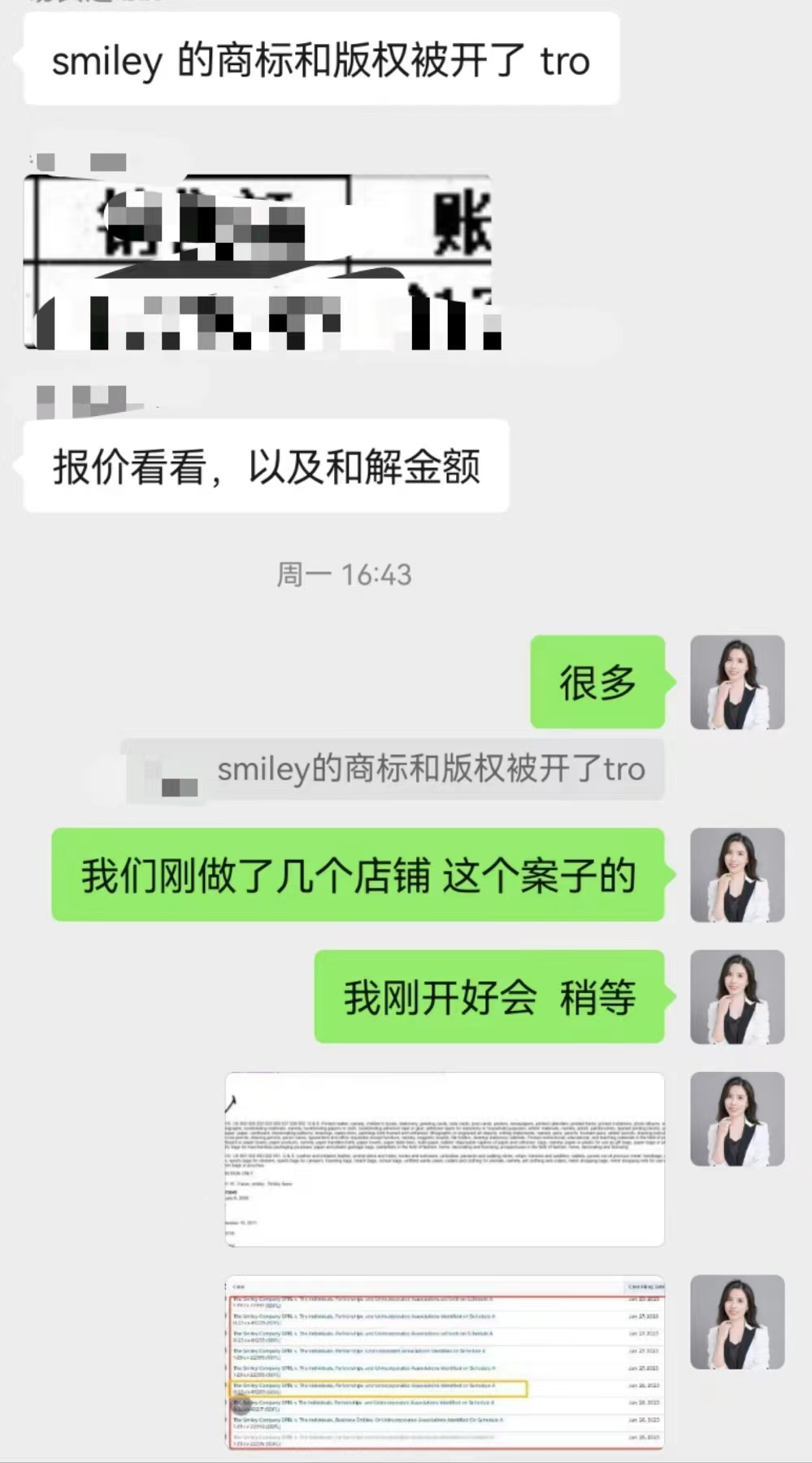Open the pixelated table image message
This screenshot has width=812, height=1463.
pyautogui.click(x=258, y=263)
